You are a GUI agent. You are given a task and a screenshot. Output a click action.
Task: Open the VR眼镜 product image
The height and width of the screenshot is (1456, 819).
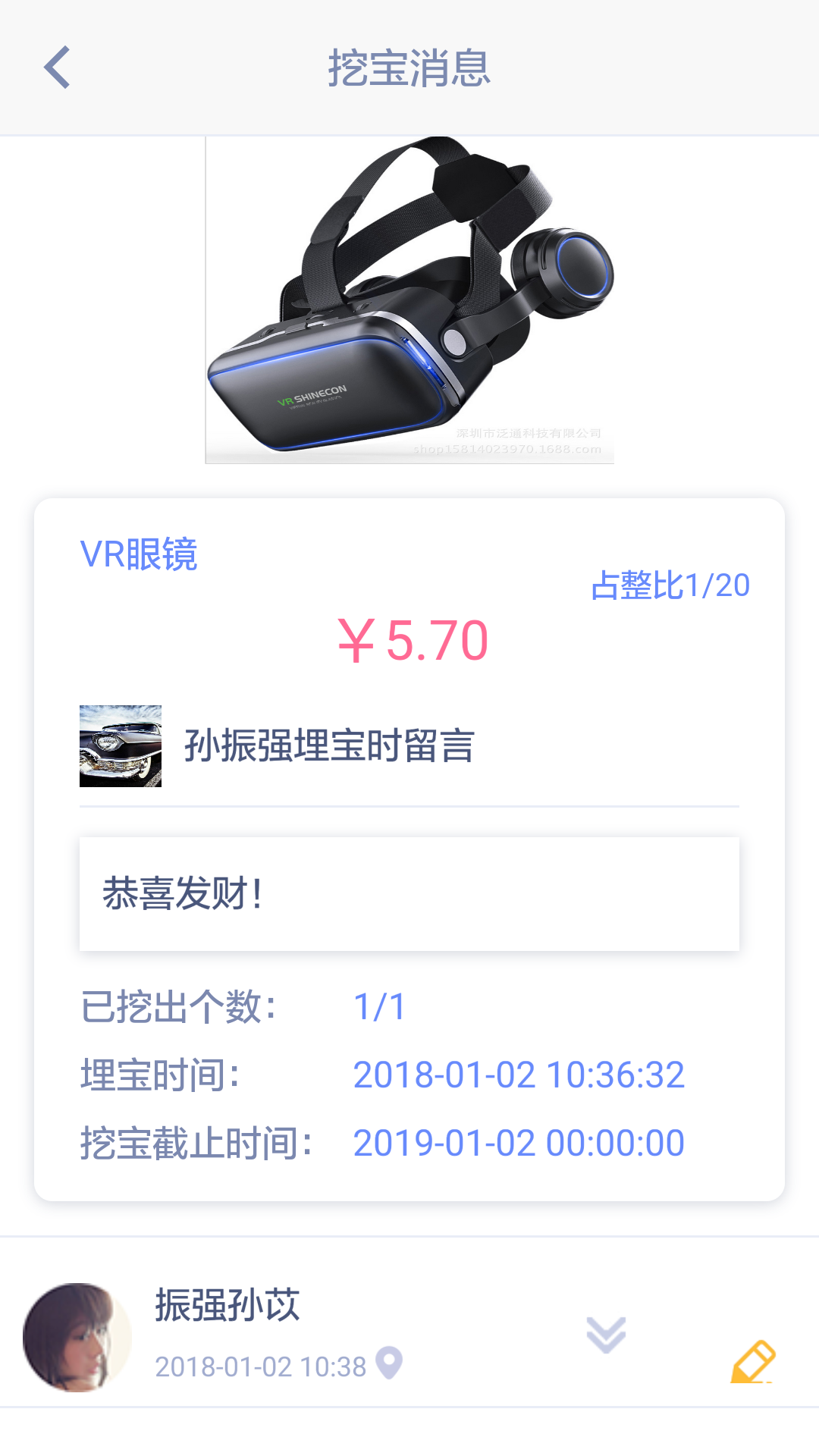click(409, 300)
